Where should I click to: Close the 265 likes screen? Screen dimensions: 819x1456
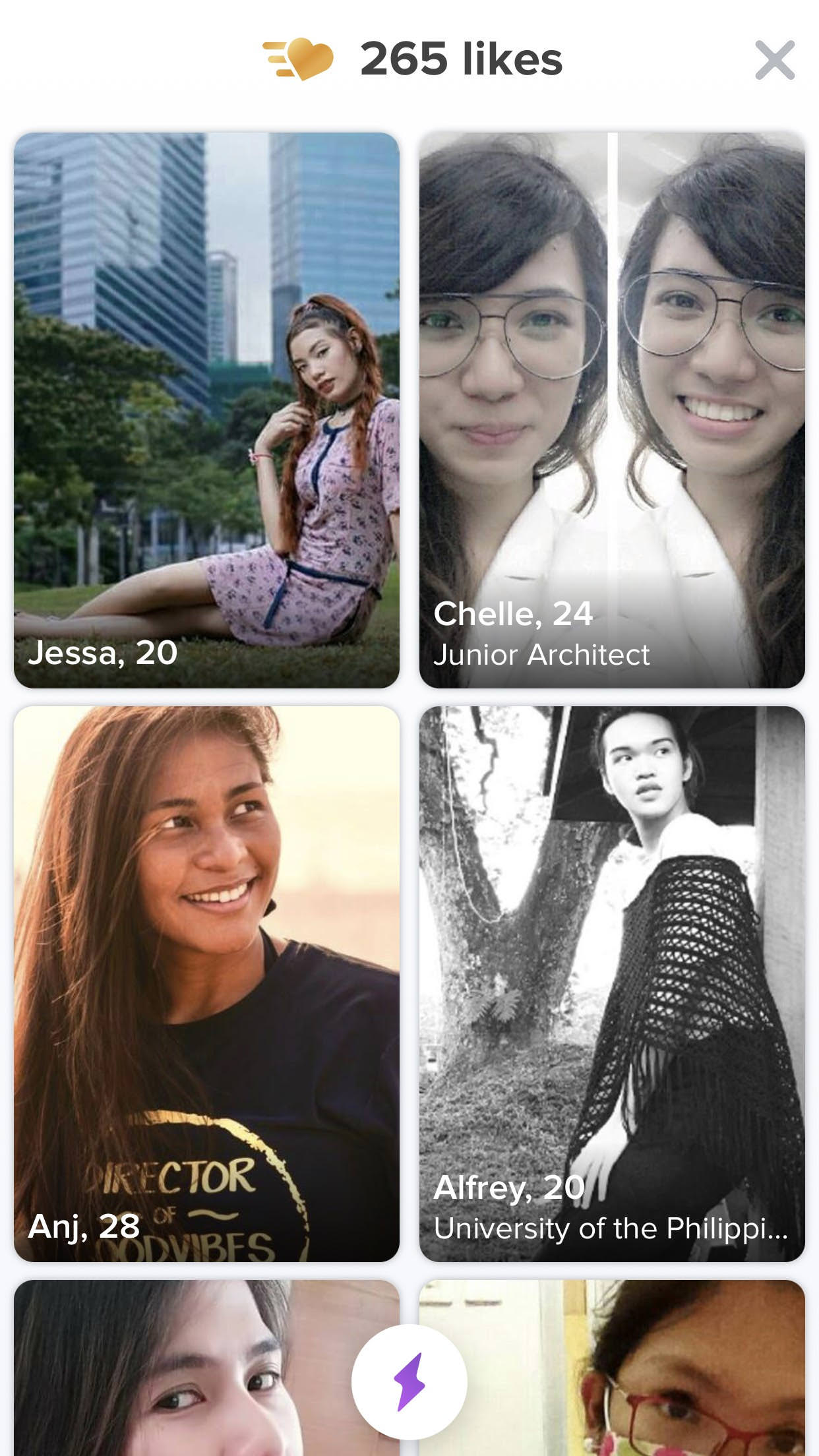[x=774, y=61]
